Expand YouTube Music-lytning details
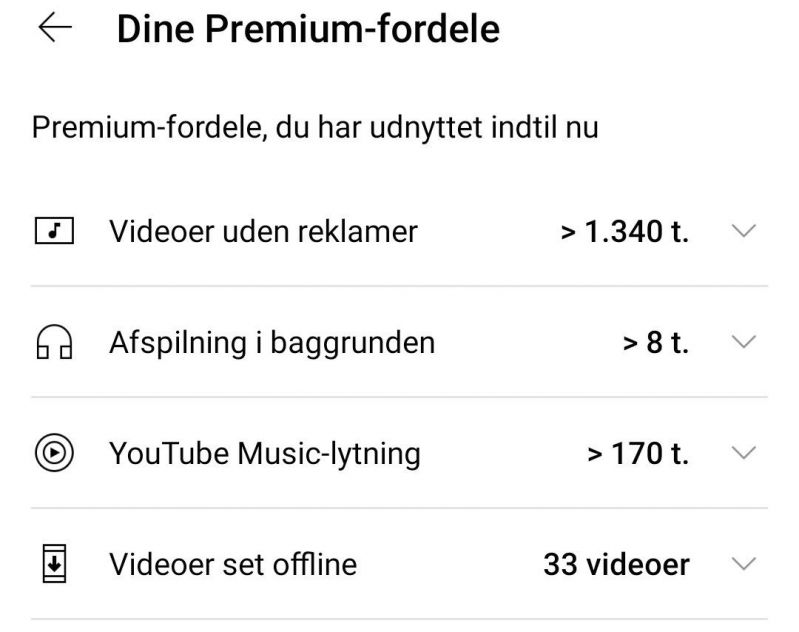Screen dimensions: 799x632 (x=743, y=453)
